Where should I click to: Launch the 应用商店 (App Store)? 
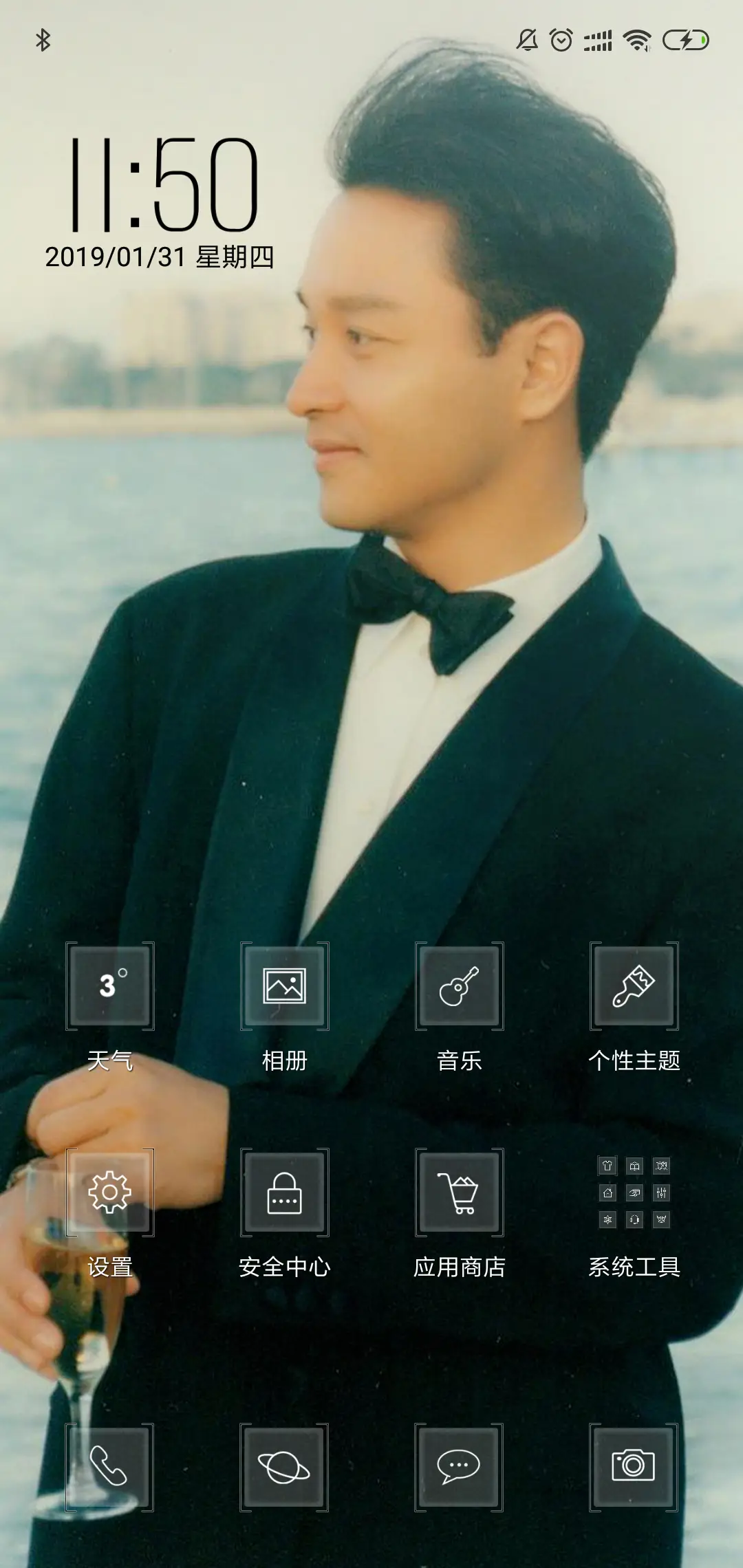click(x=458, y=1193)
